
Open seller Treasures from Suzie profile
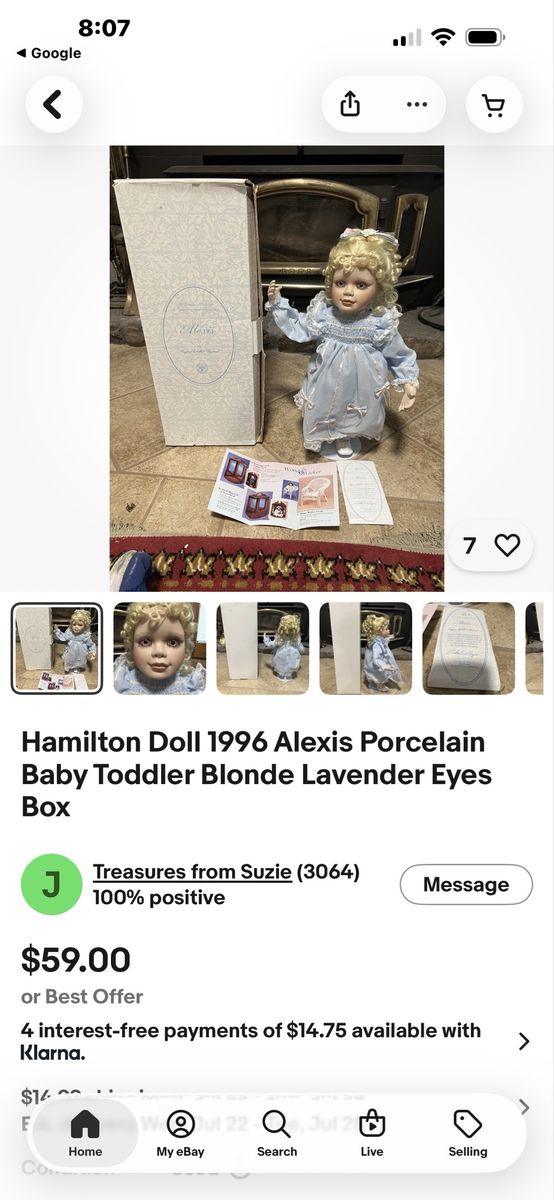point(192,872)
